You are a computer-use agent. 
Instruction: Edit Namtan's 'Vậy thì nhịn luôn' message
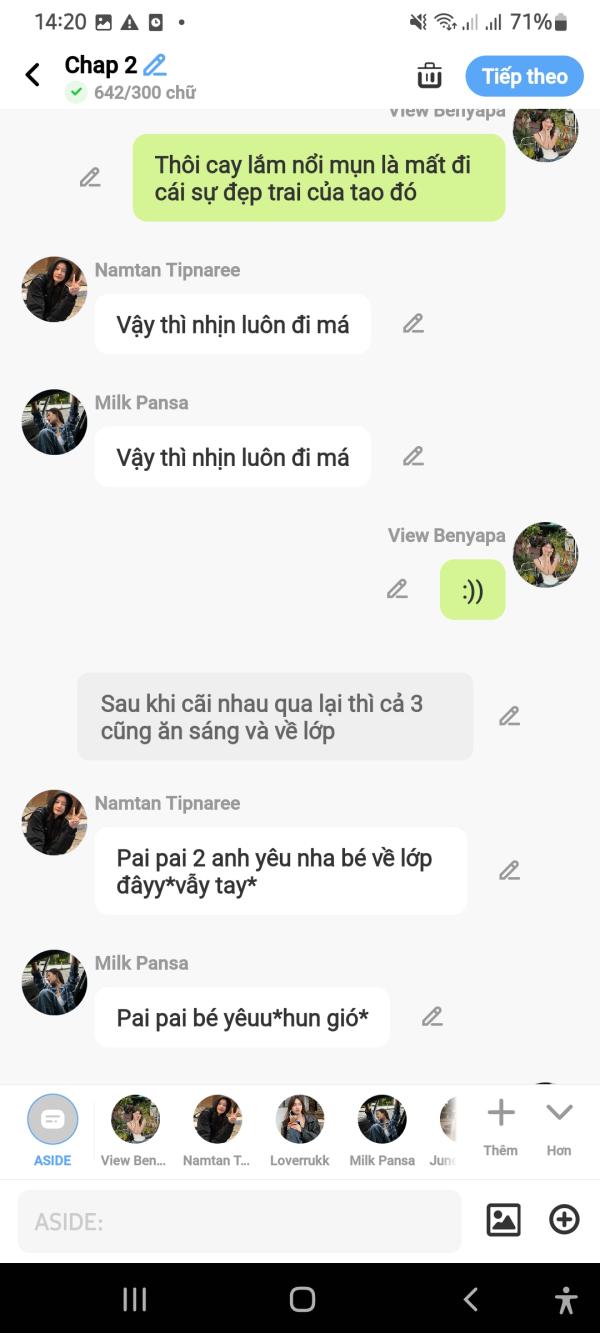coord(413,324)
